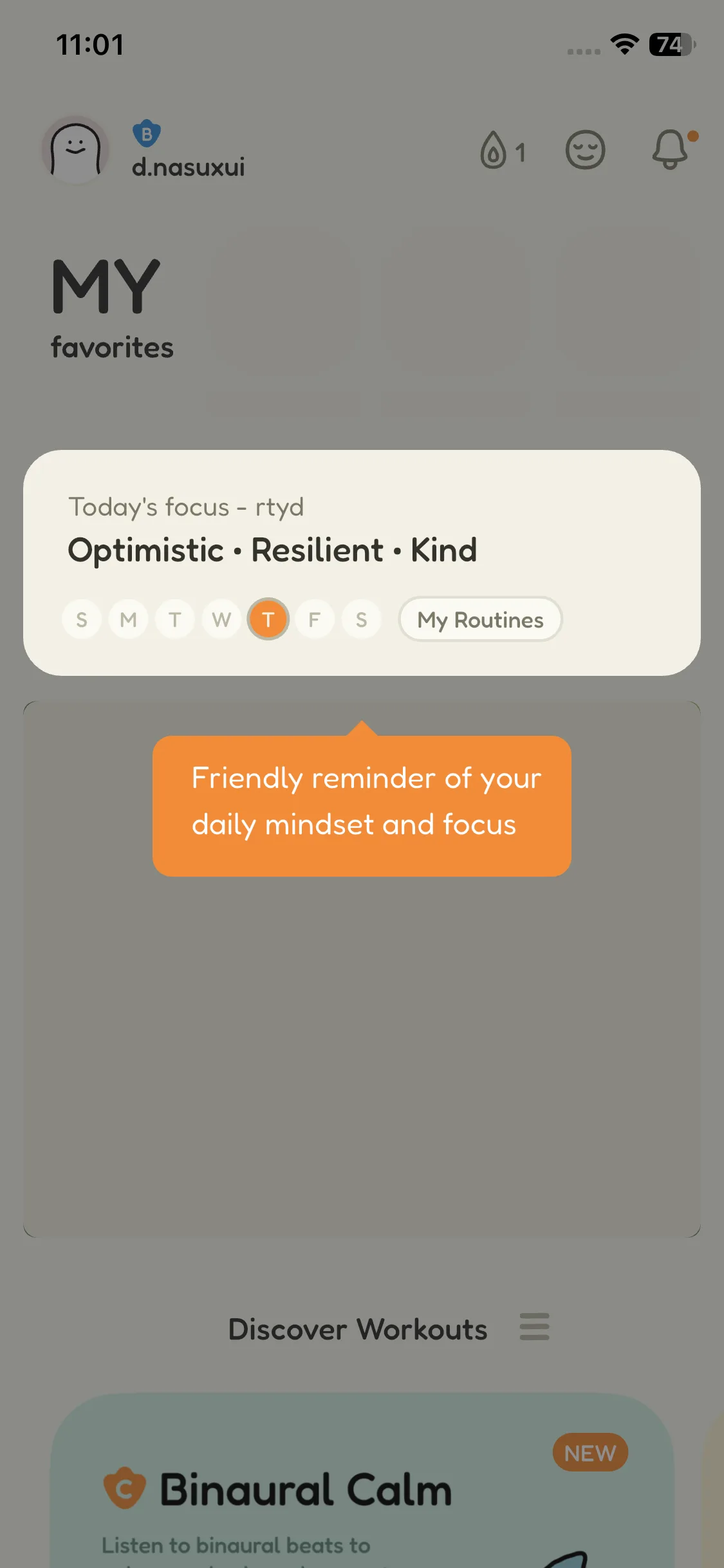View the streak flame counter
The width and height of the screenshot is (724, 1568).
(503, 151)
